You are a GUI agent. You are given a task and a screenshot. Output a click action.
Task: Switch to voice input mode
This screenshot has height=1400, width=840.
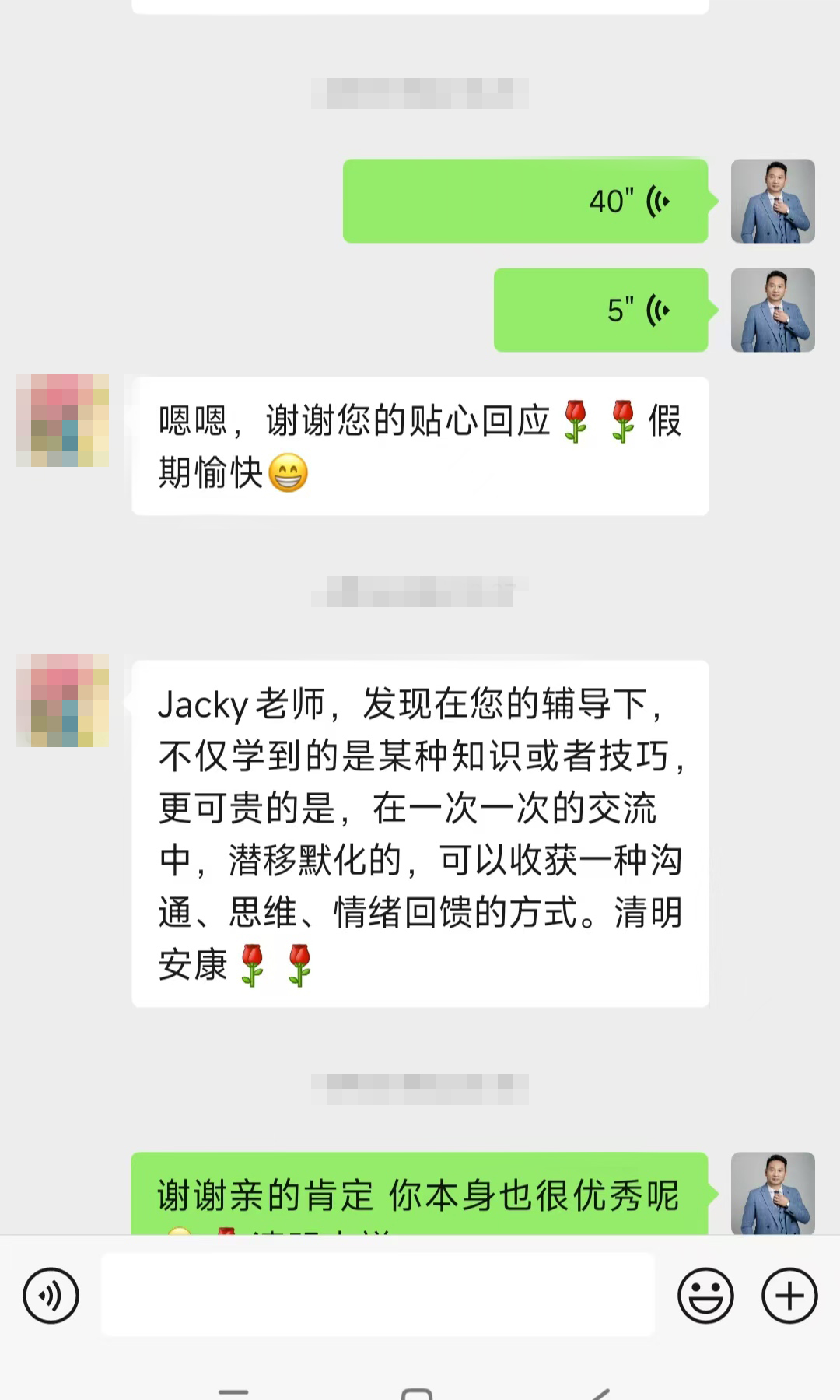(51, 1296)
